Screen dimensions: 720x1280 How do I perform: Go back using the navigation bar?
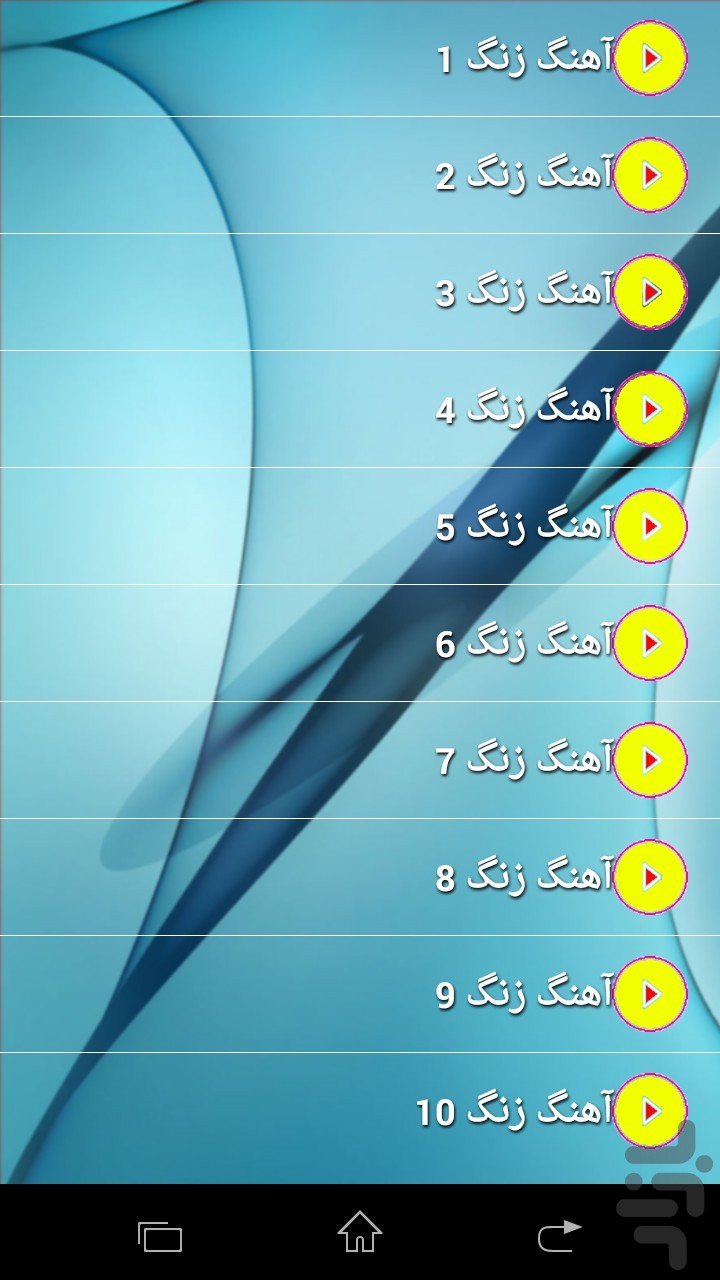click(x=560, y=1234)
